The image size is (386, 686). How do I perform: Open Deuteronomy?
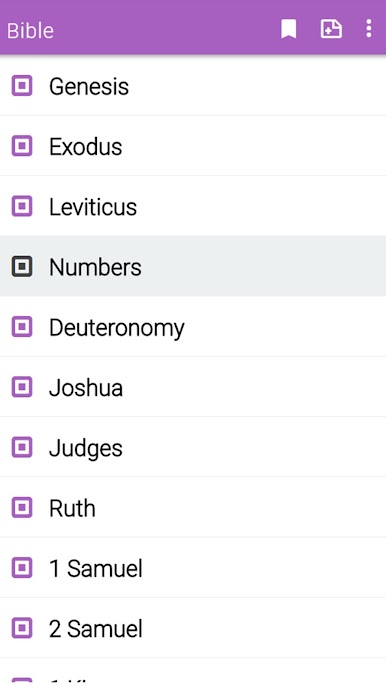coord(193,327)
